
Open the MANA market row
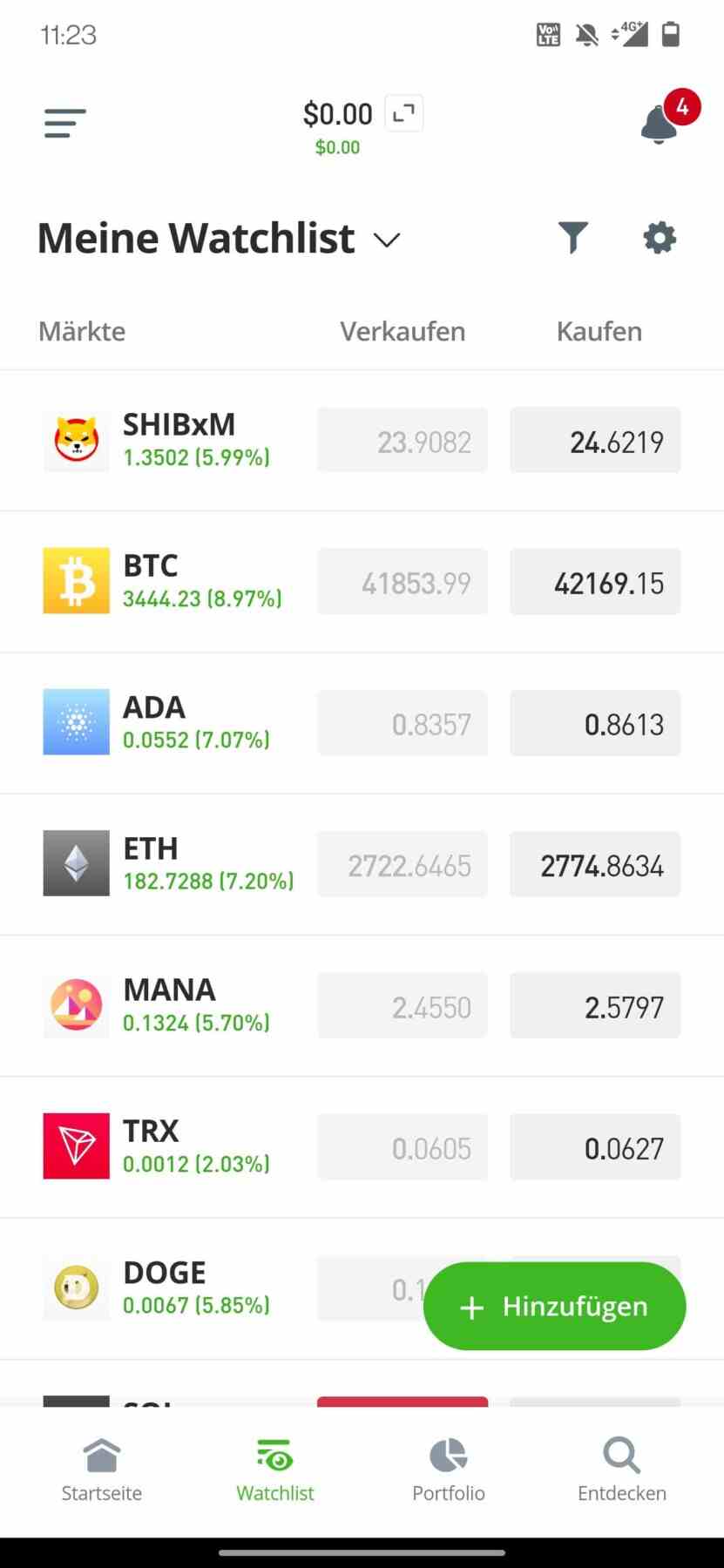[x=362, y=1005]
